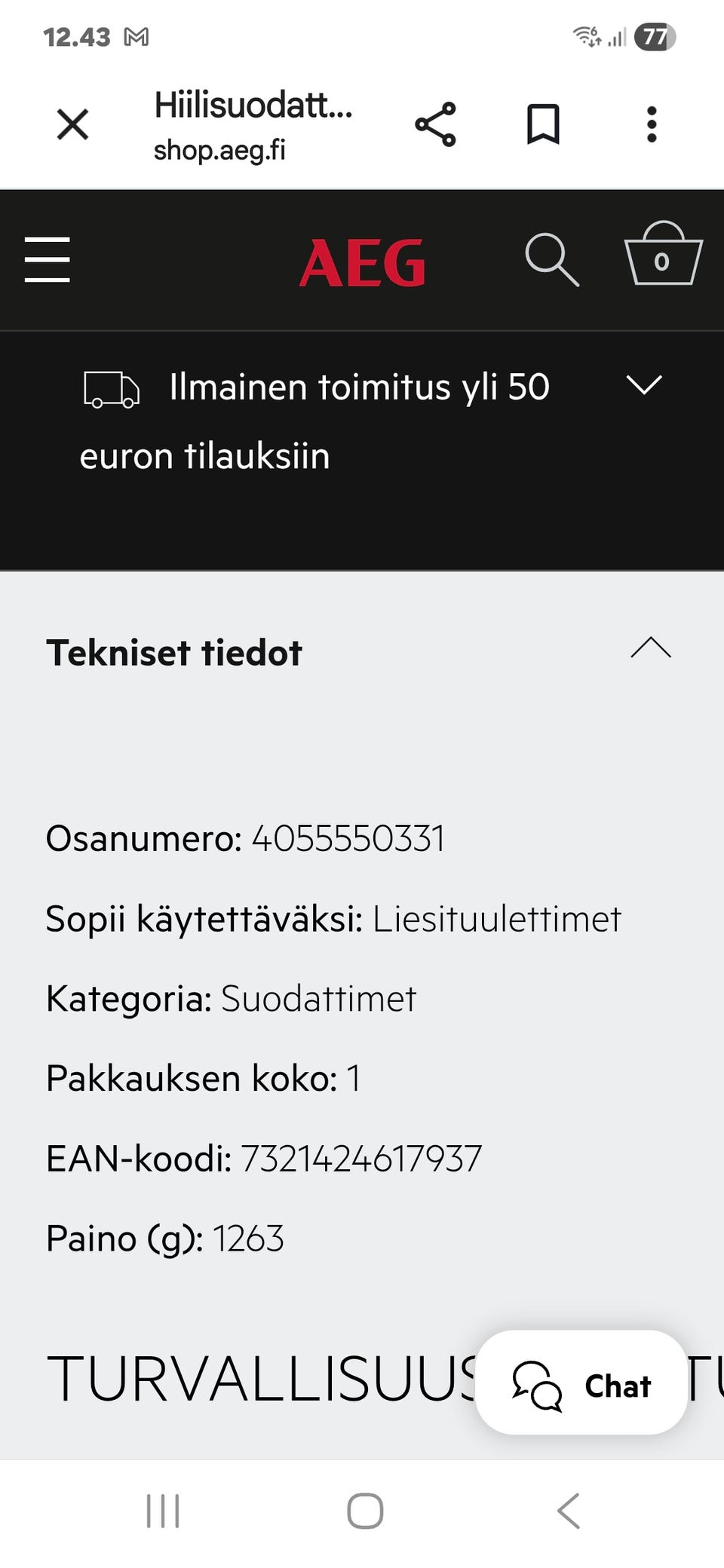Click the EAN-koodi value
The height and width of the screenshot is (1568, 724).
tap(360, 1158)
